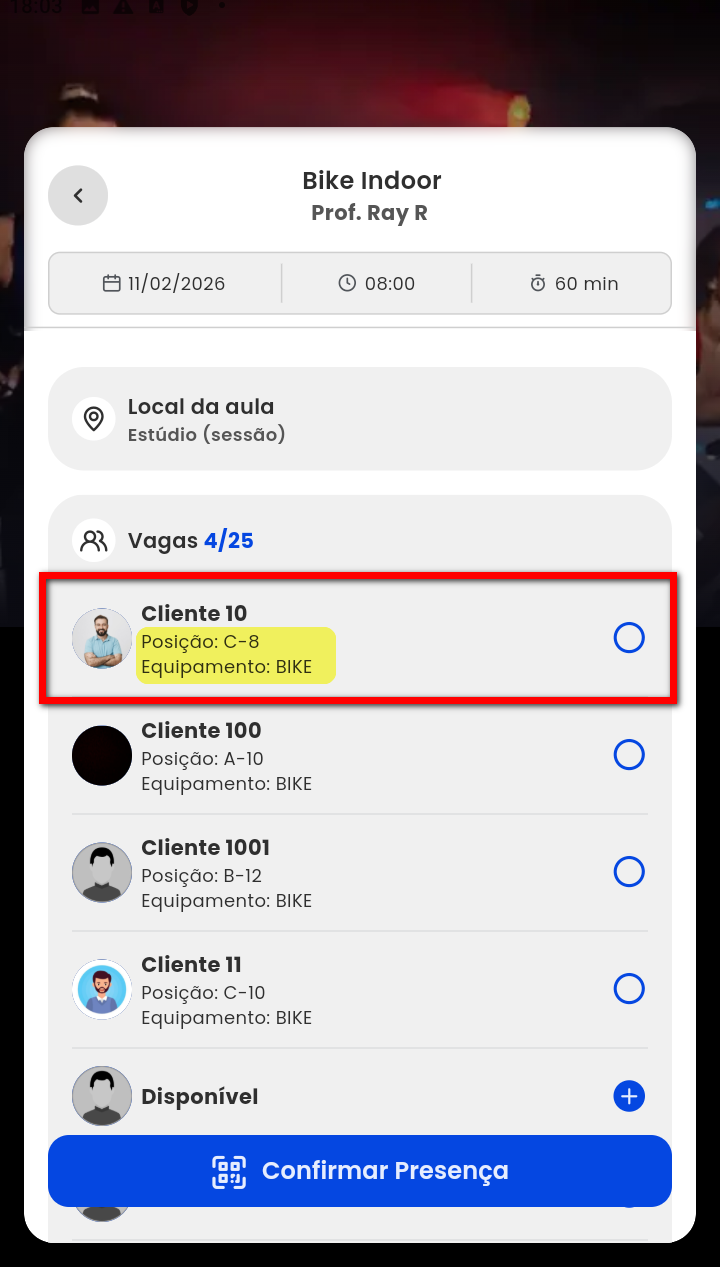Select the circle for Cliente 1001
Image resolution: width=720 pixels, height=1267 pixels.
coord(629,872)
